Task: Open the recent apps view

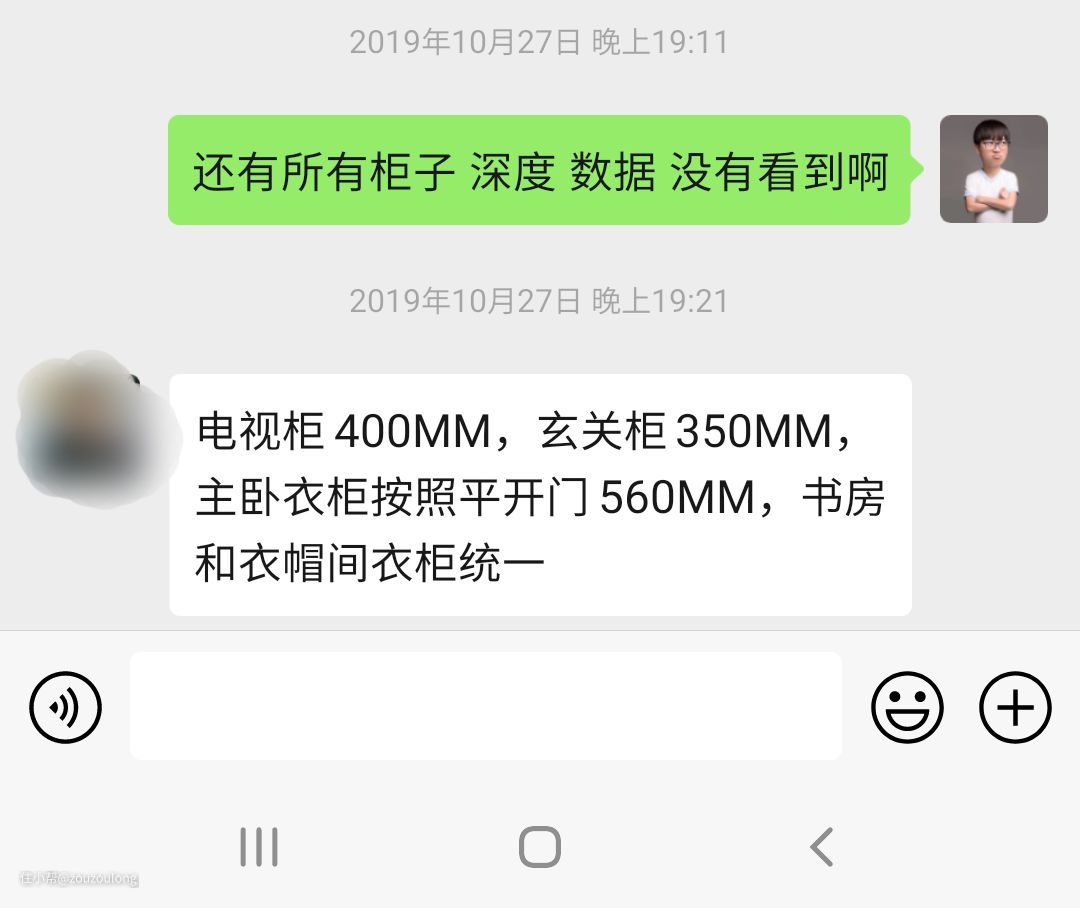Action: click(259, 847)
